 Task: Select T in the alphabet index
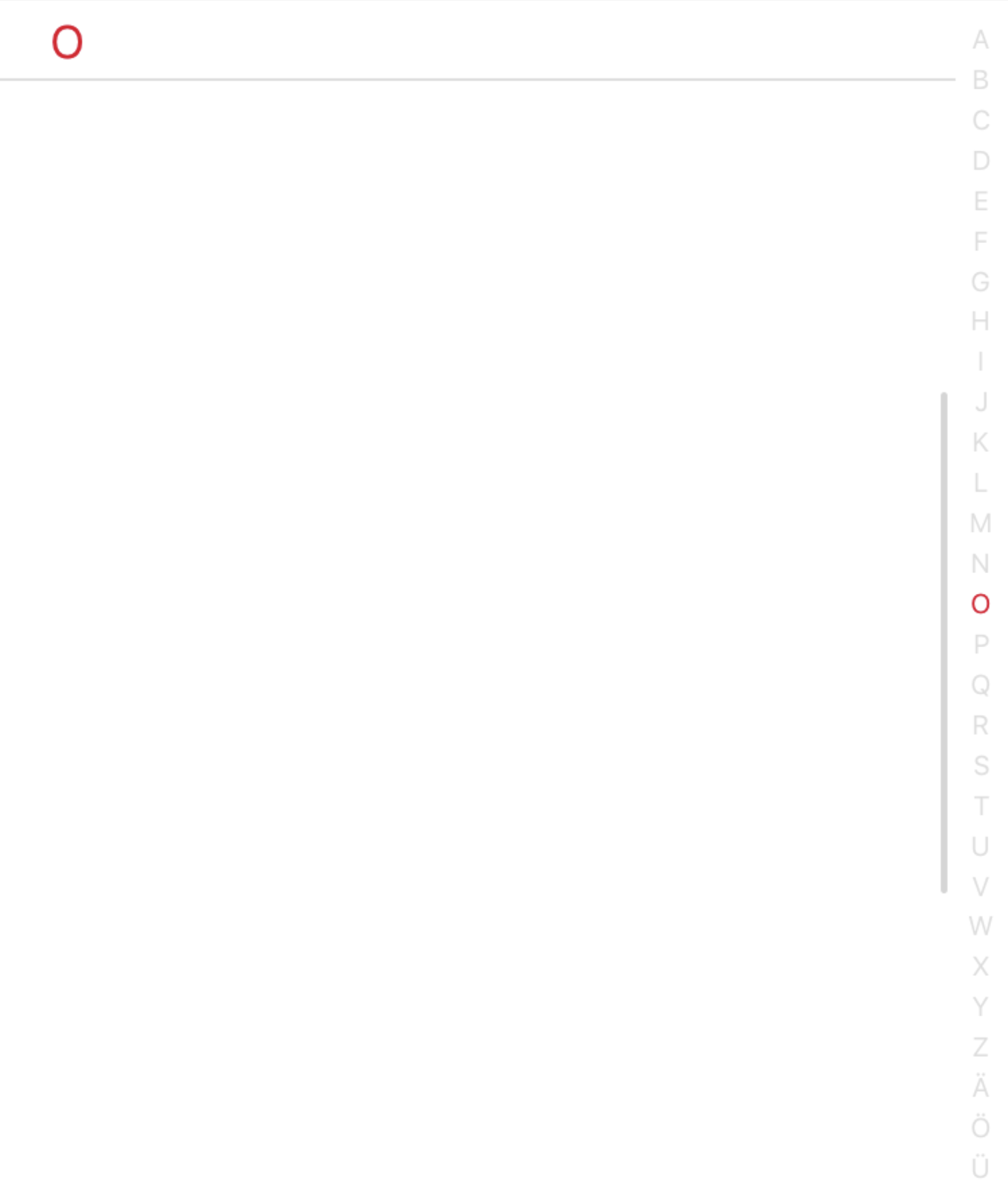(x=980, y=805)
